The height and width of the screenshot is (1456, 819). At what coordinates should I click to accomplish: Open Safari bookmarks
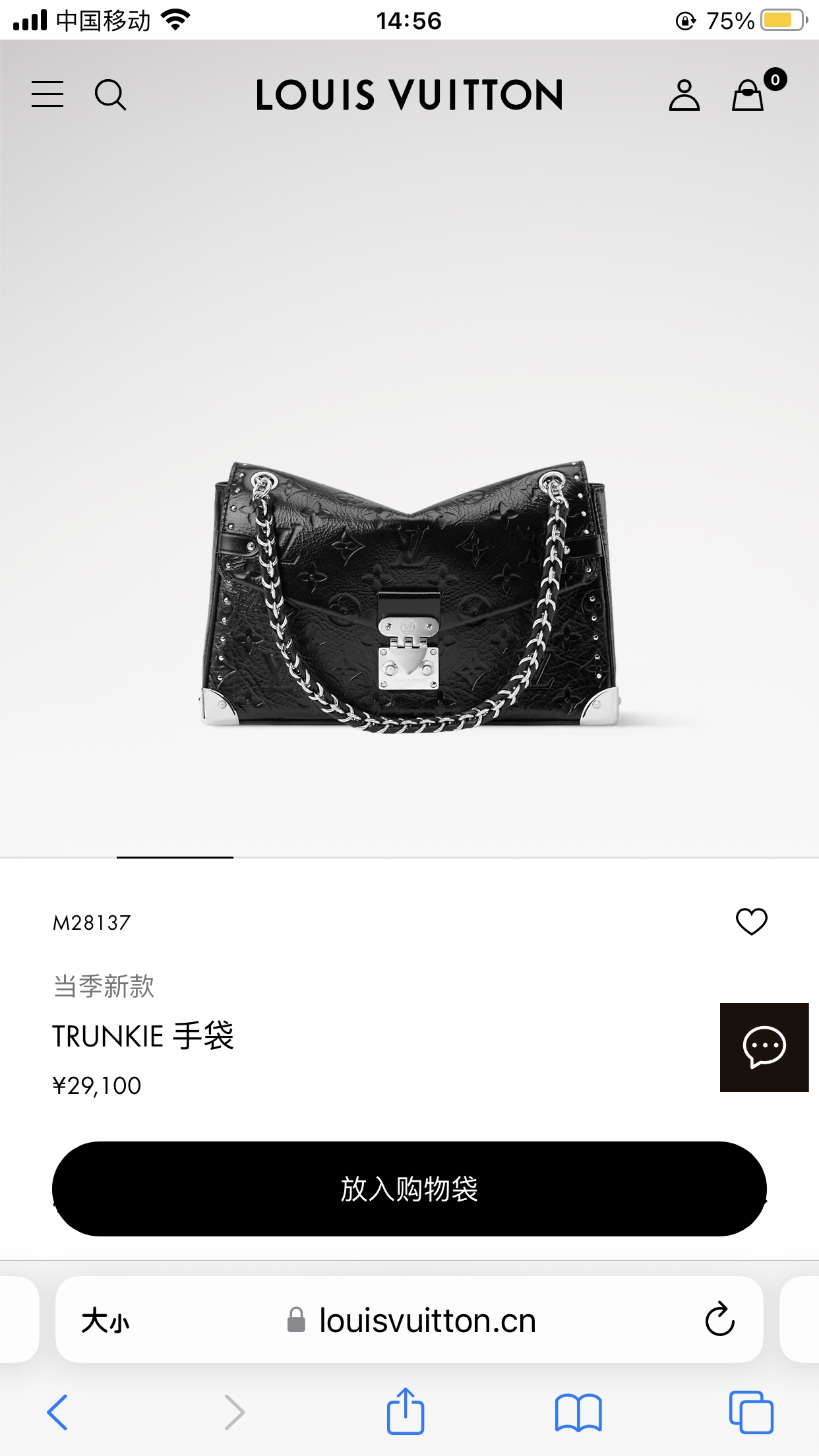pyautogui.click(x=578, y=1412)
